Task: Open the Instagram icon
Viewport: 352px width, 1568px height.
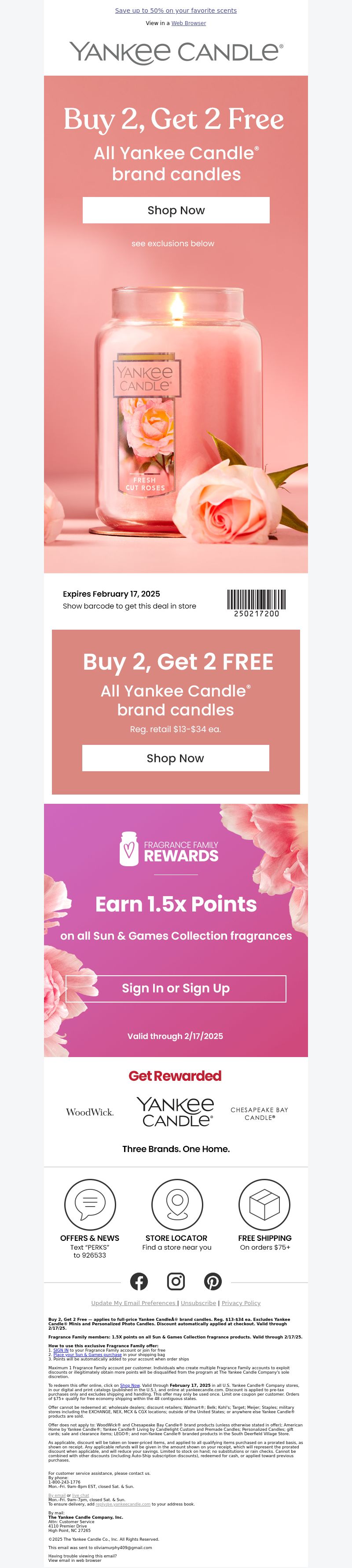Action: click(176, 1281)
